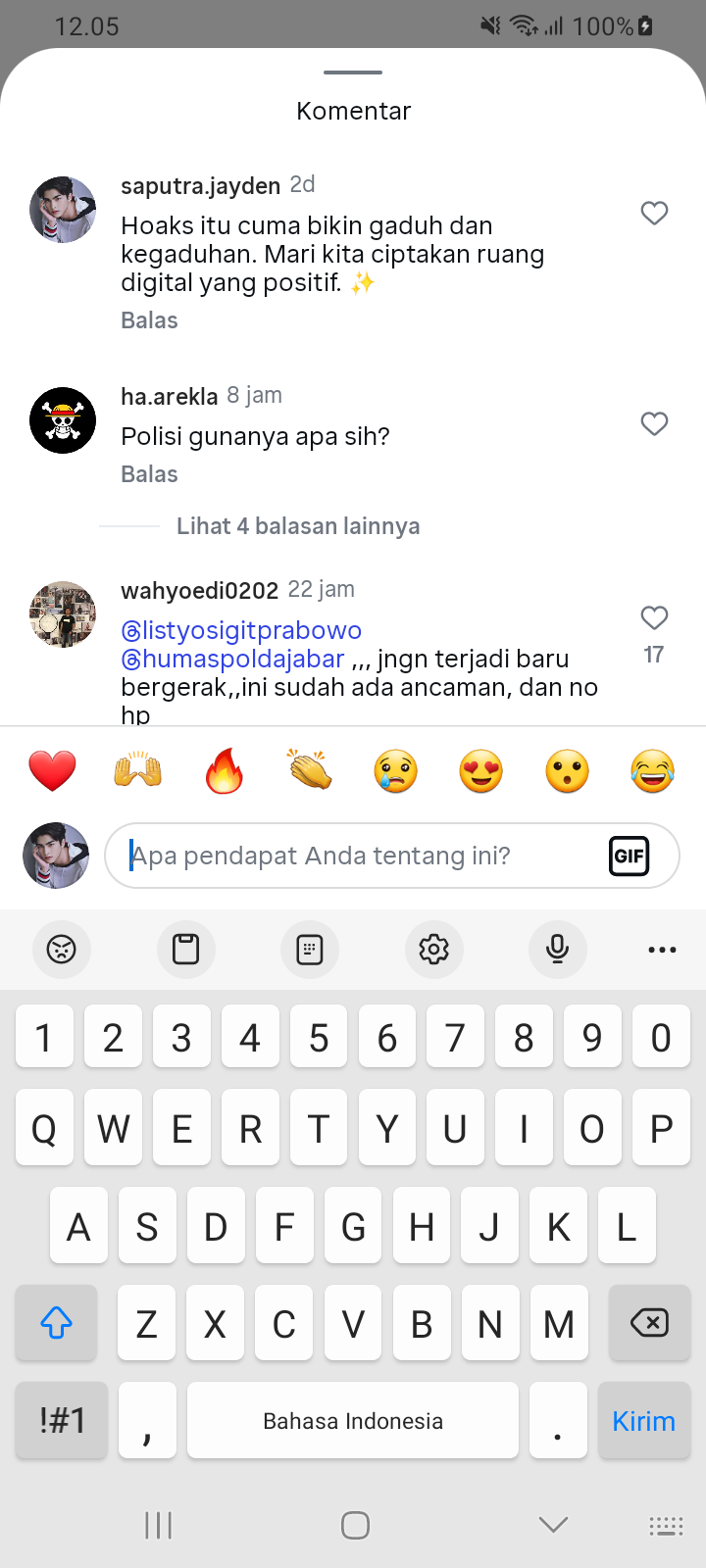Start voice input with microphone
This screenshot has height=1568, width=706.
pyautogui.click(x=557, y=949)
